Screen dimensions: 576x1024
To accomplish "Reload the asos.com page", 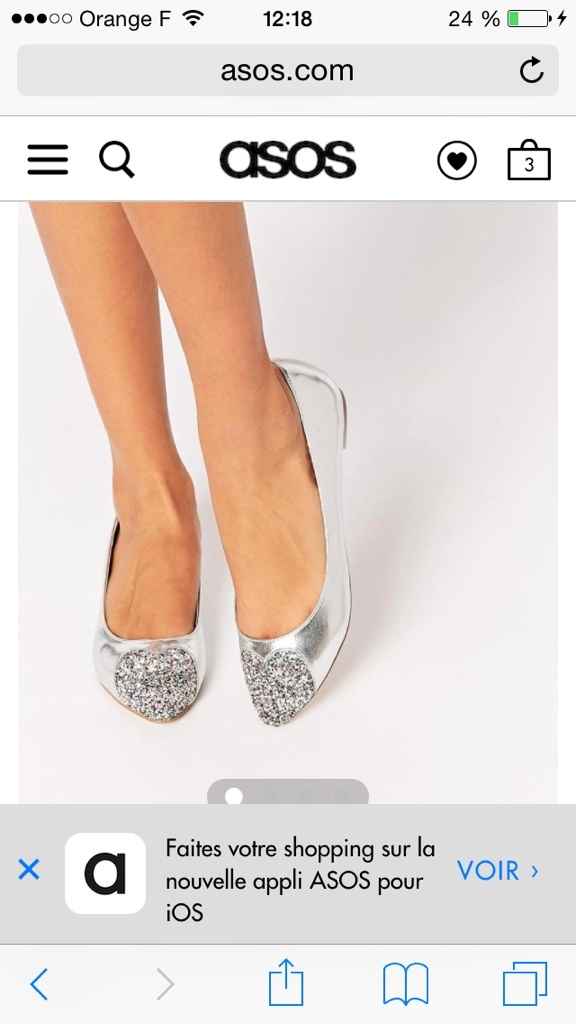I will 532,71.
